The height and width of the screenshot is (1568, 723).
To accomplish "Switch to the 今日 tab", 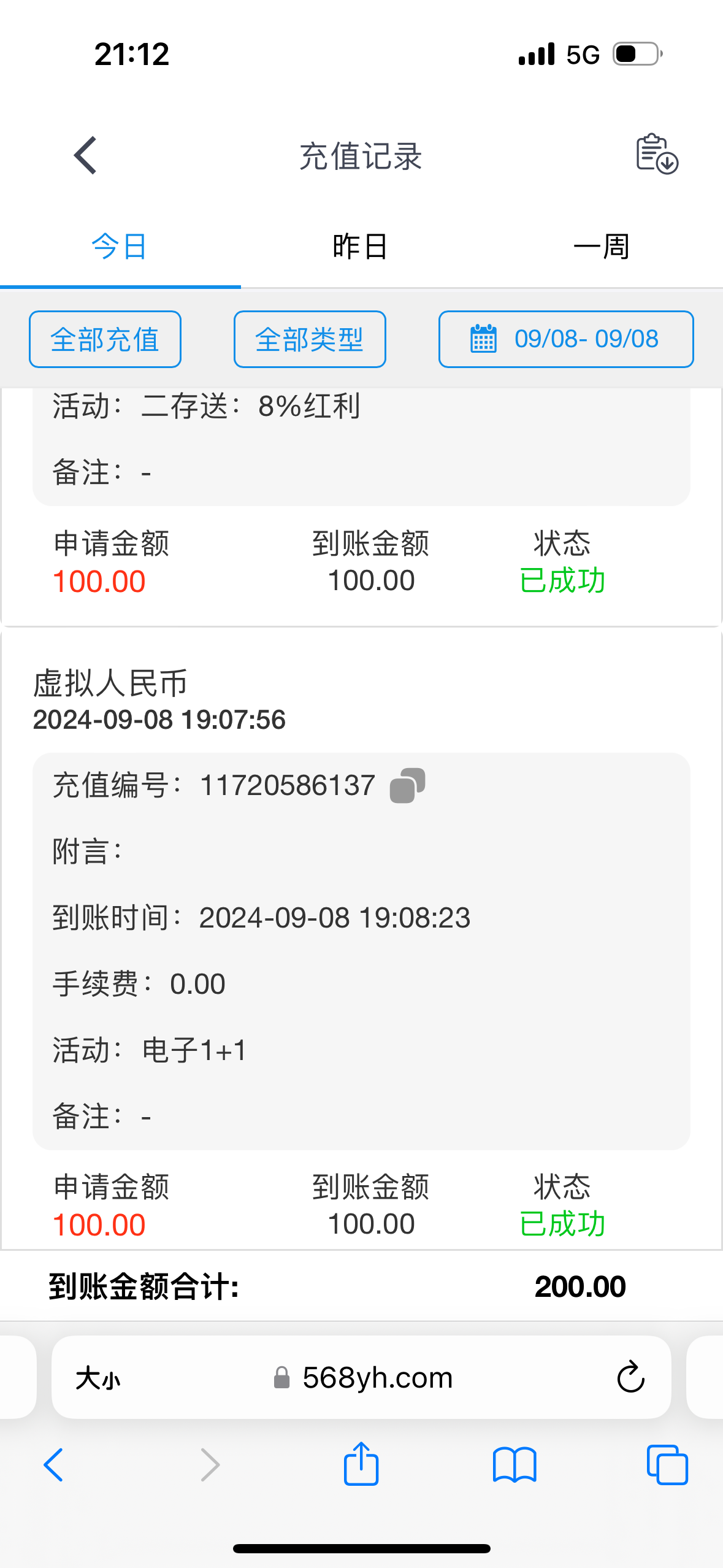I will tap(120, 247).
